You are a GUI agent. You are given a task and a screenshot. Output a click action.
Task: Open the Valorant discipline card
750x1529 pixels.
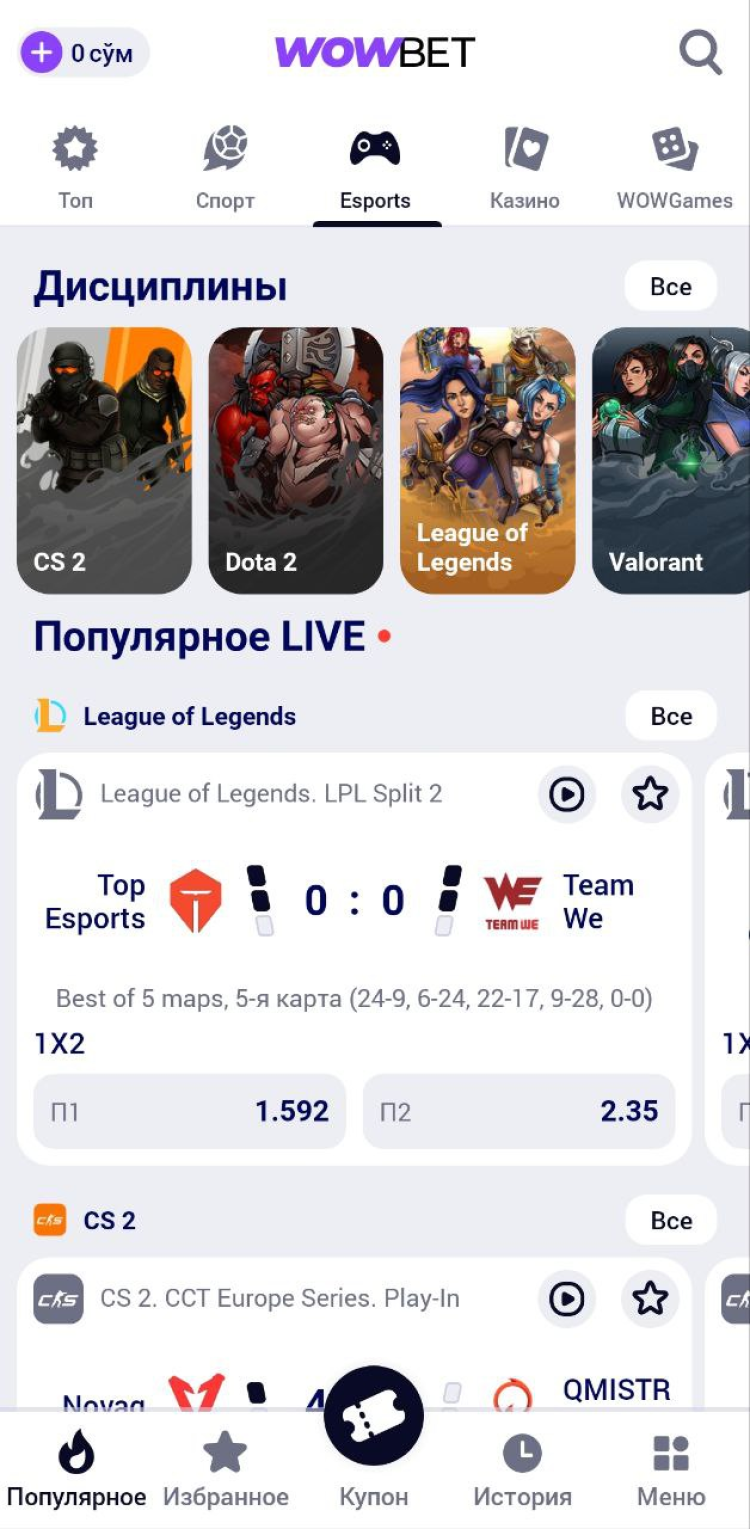point(671,461)
